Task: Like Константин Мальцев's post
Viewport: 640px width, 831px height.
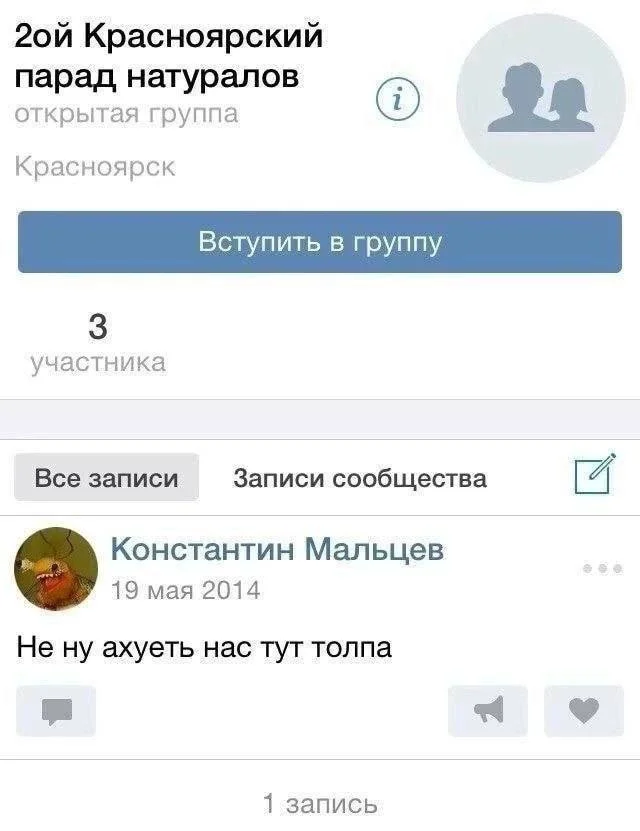Action: point(584,711)
